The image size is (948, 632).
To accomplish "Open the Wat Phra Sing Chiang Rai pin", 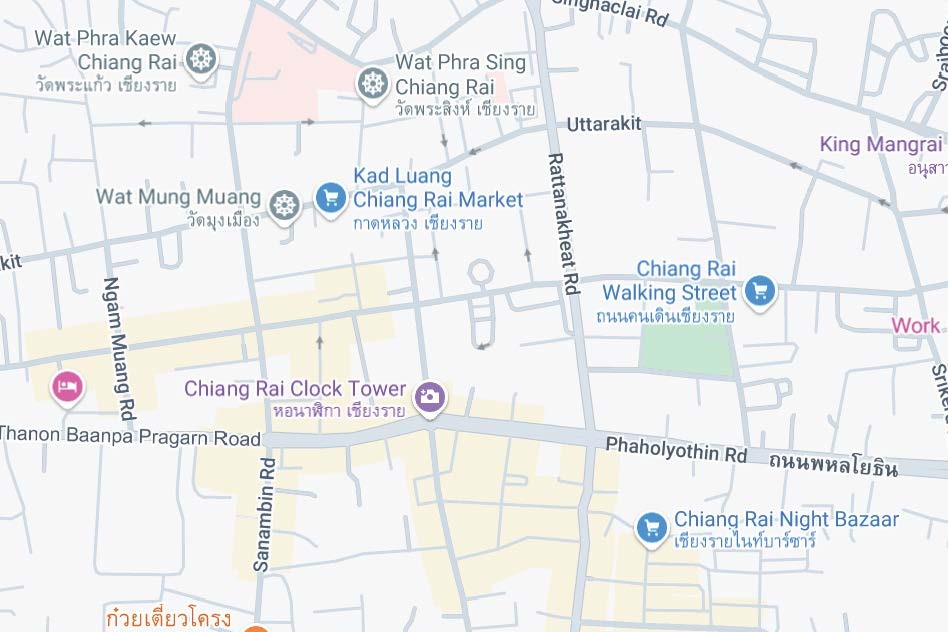I will tap(373, 83).
